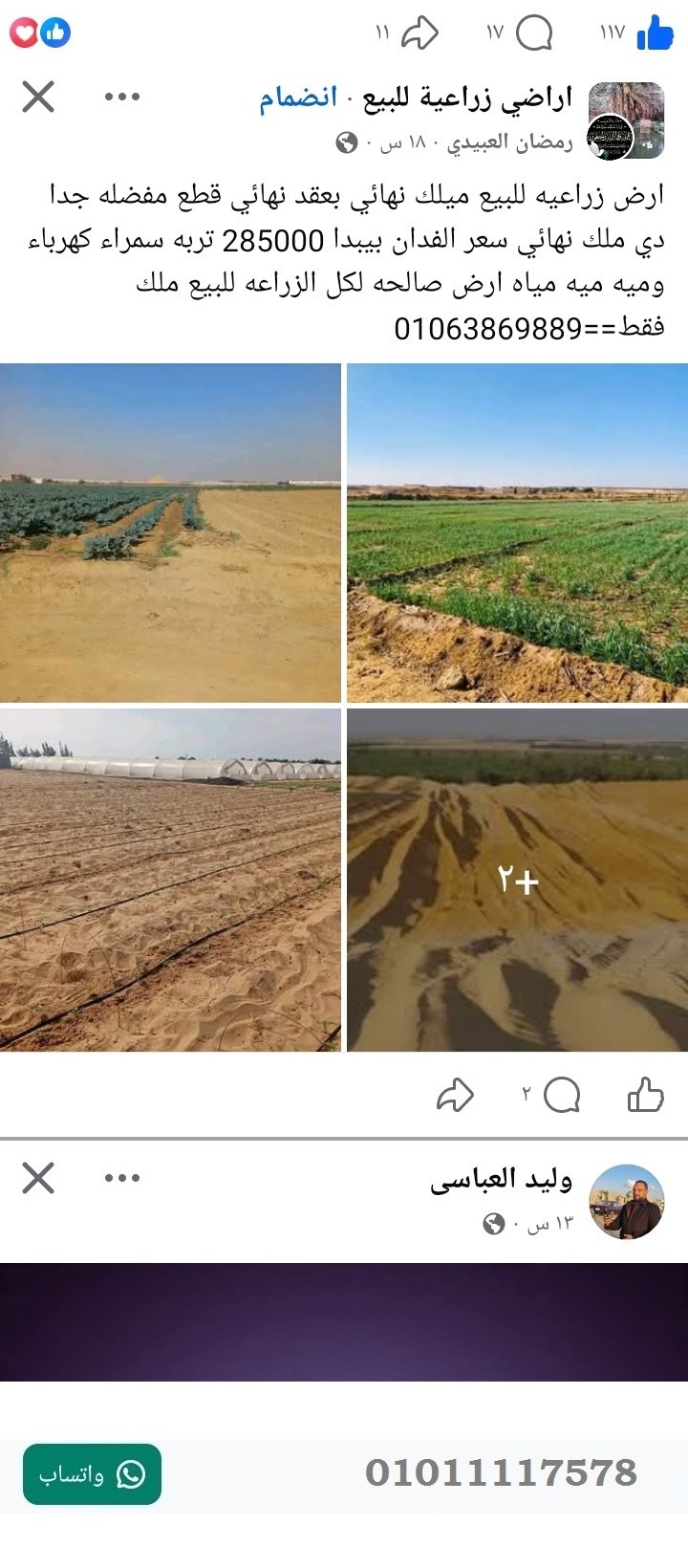
Task: View the heart and like reaction icons
Action: 42,32
